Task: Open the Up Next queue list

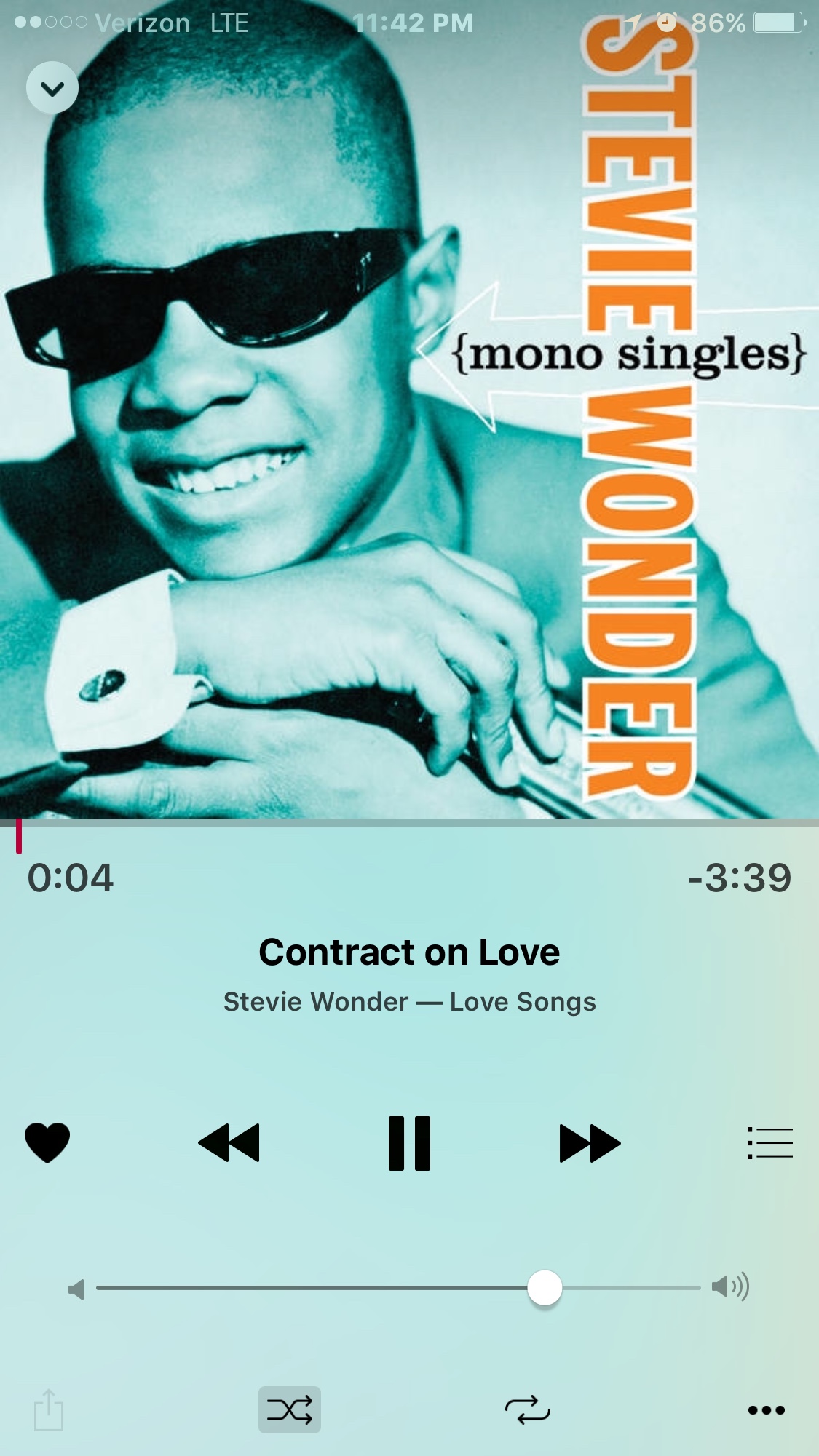Action: pos(769,1142)
